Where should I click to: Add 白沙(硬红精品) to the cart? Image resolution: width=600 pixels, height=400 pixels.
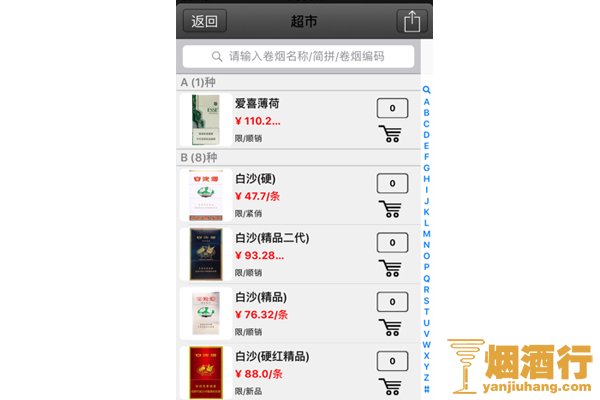coord(391,386)
